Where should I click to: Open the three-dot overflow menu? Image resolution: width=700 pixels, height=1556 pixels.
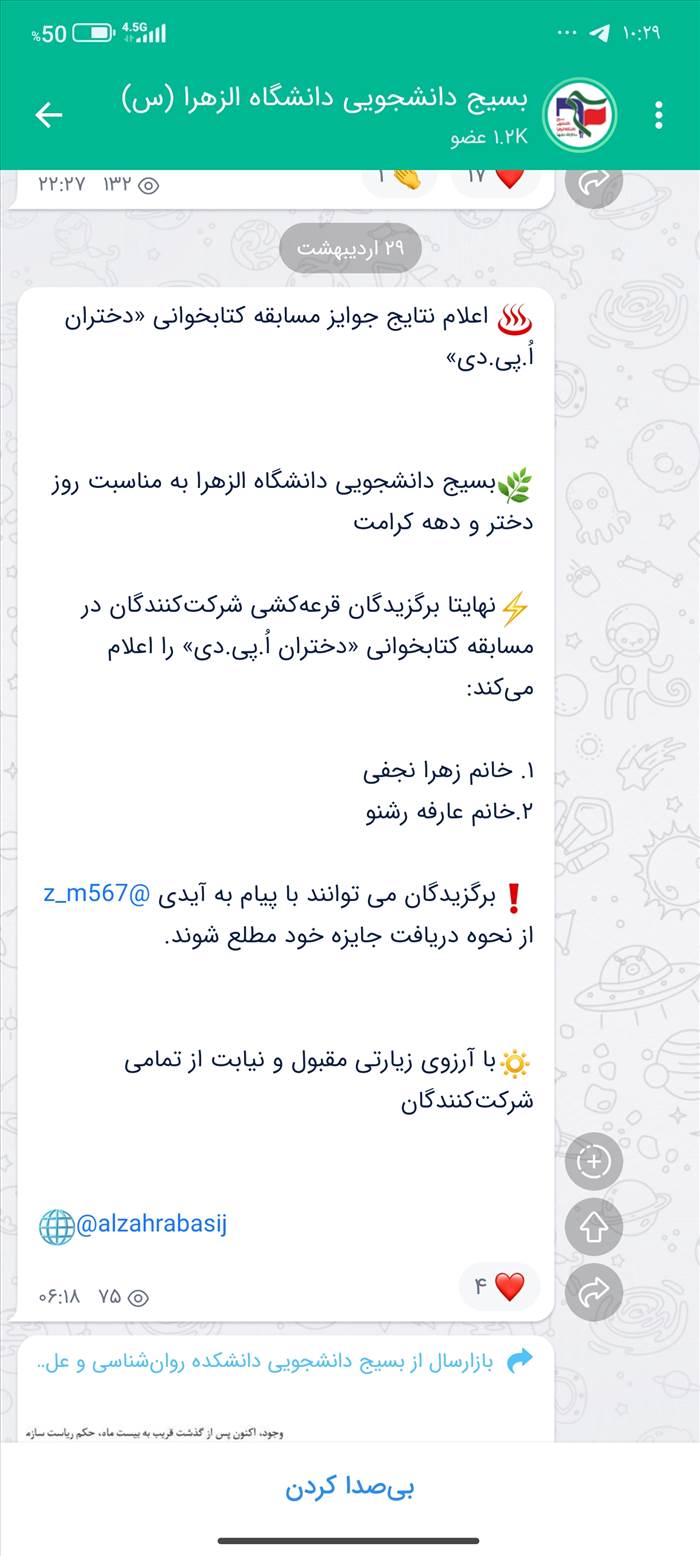coord(658,115)
